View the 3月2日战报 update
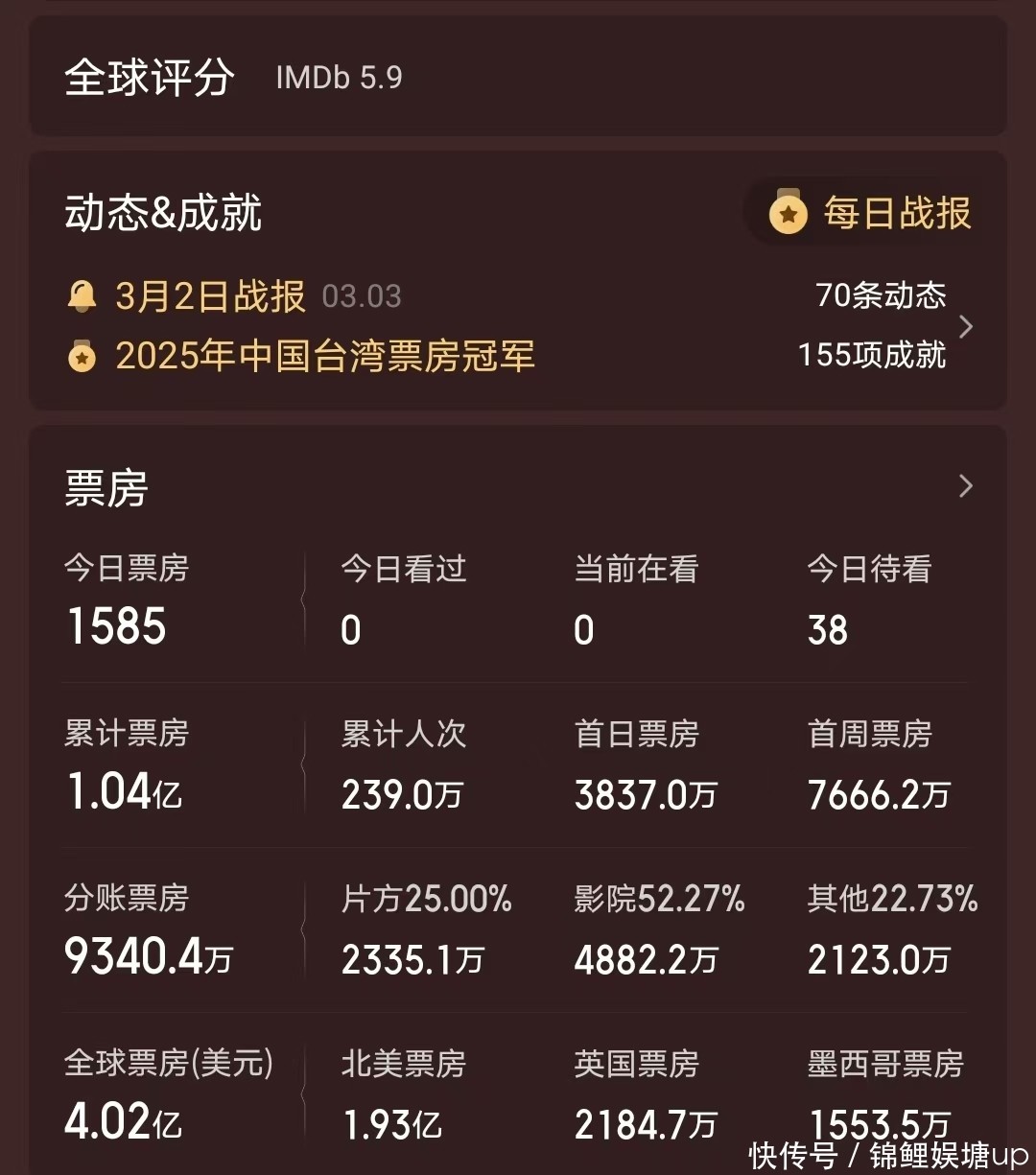 210,296
